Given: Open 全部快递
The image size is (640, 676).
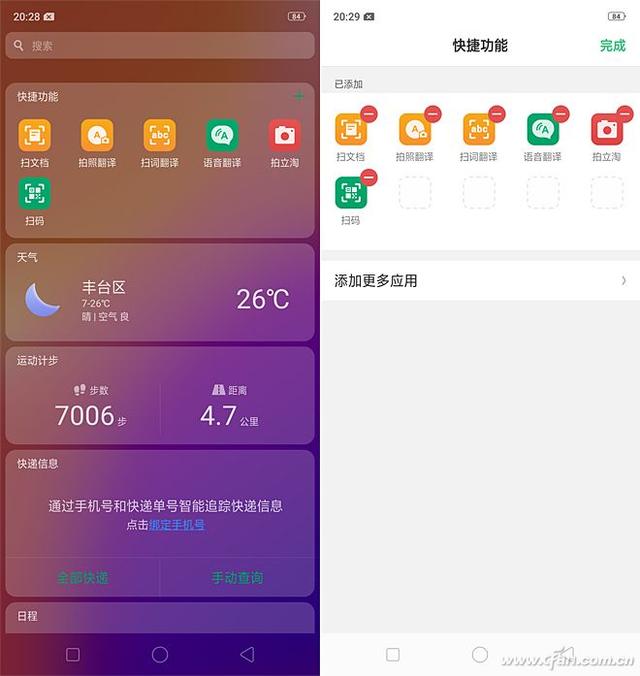Looking at the screenshot, I should coord(82,577).
